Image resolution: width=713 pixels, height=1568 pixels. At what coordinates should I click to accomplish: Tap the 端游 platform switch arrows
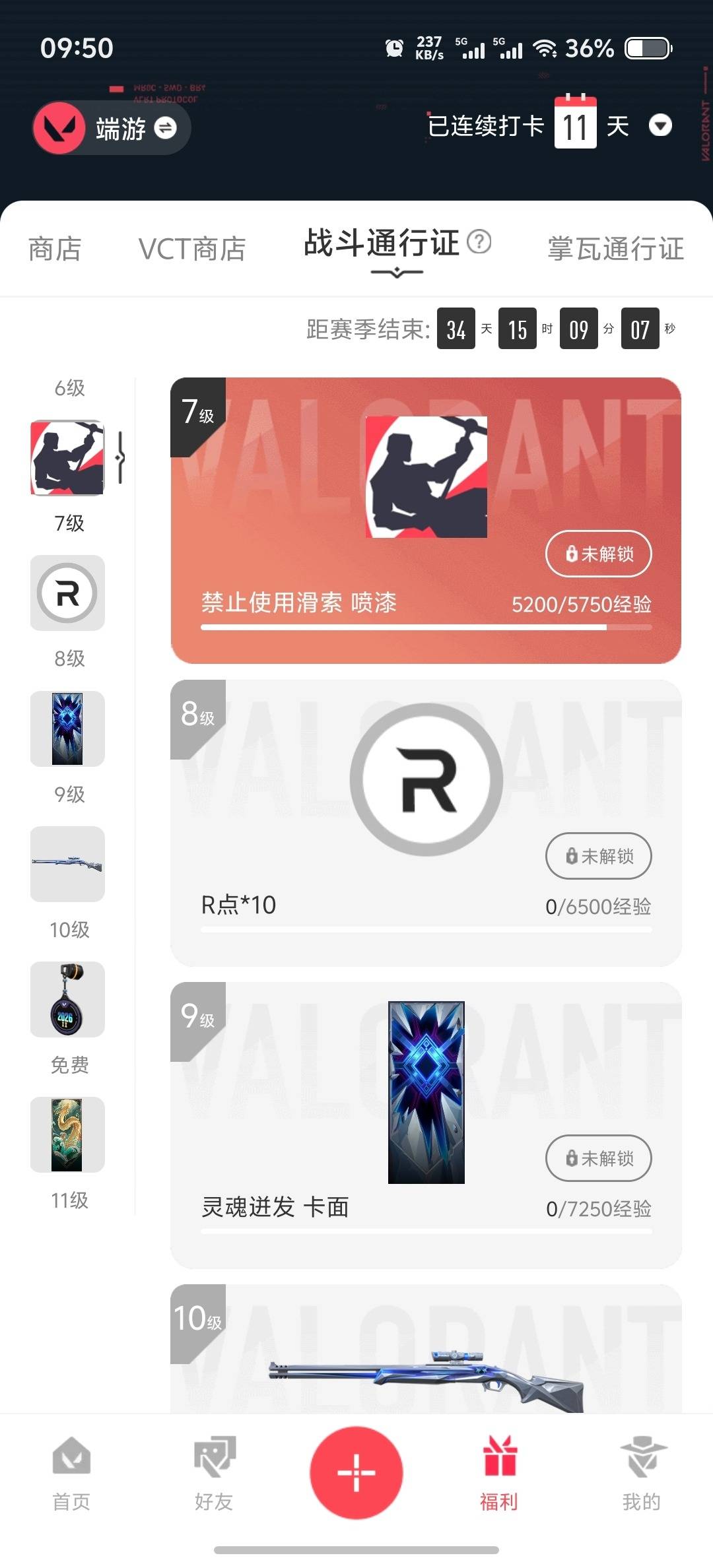(164, 129)
